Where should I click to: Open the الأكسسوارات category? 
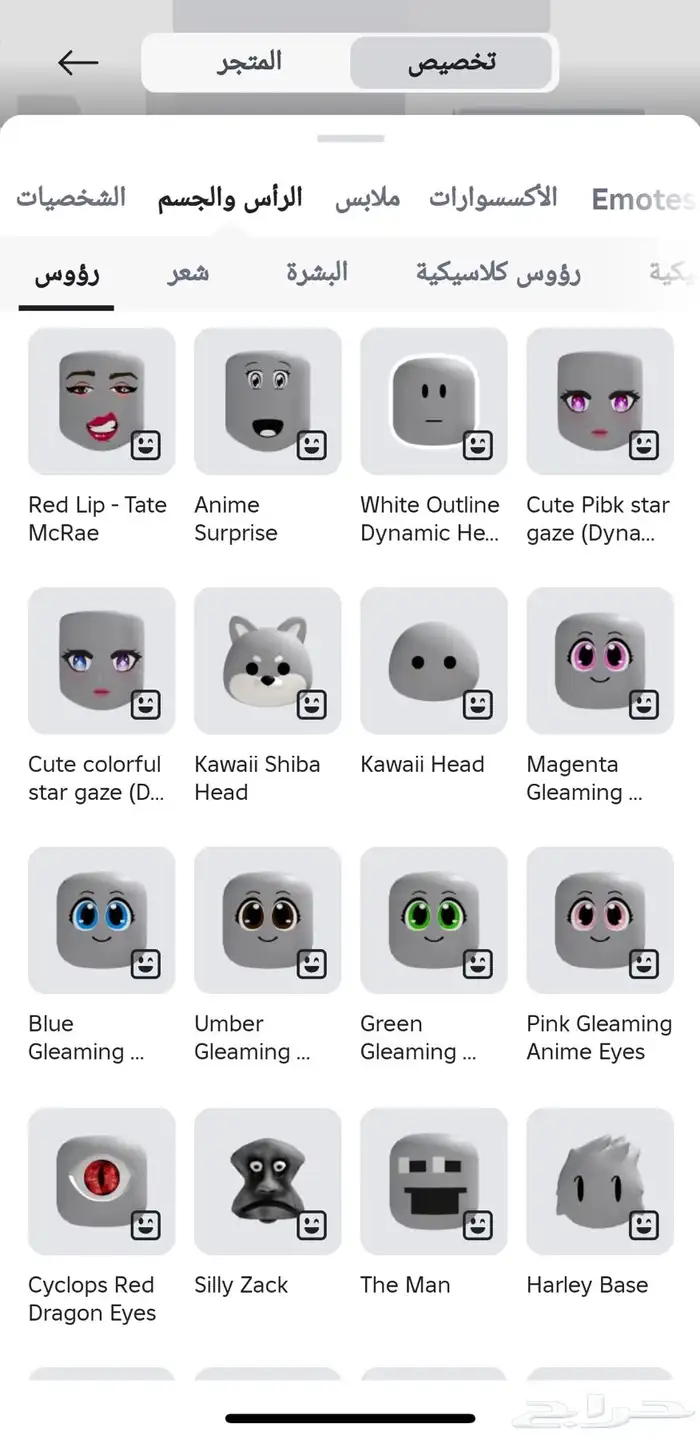[x=493, y=198]
